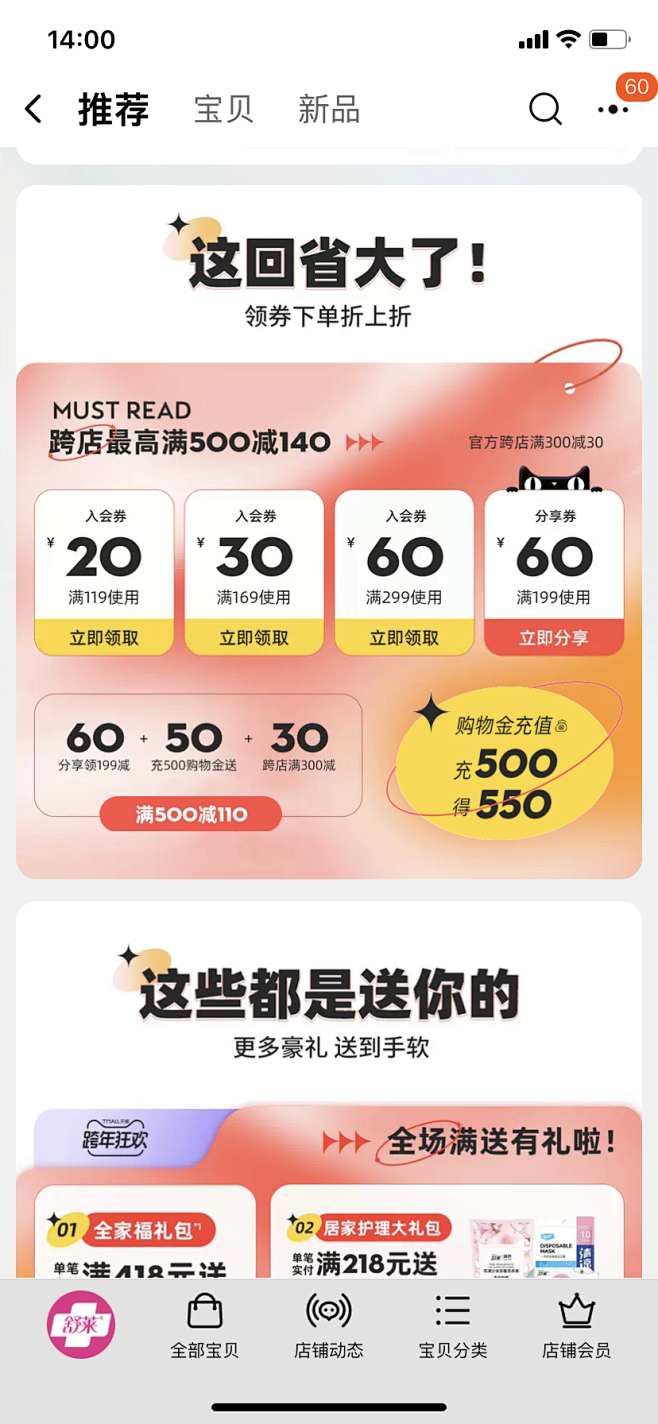Open the search icon
658x1424 pixels.
(x=545, y=109)
